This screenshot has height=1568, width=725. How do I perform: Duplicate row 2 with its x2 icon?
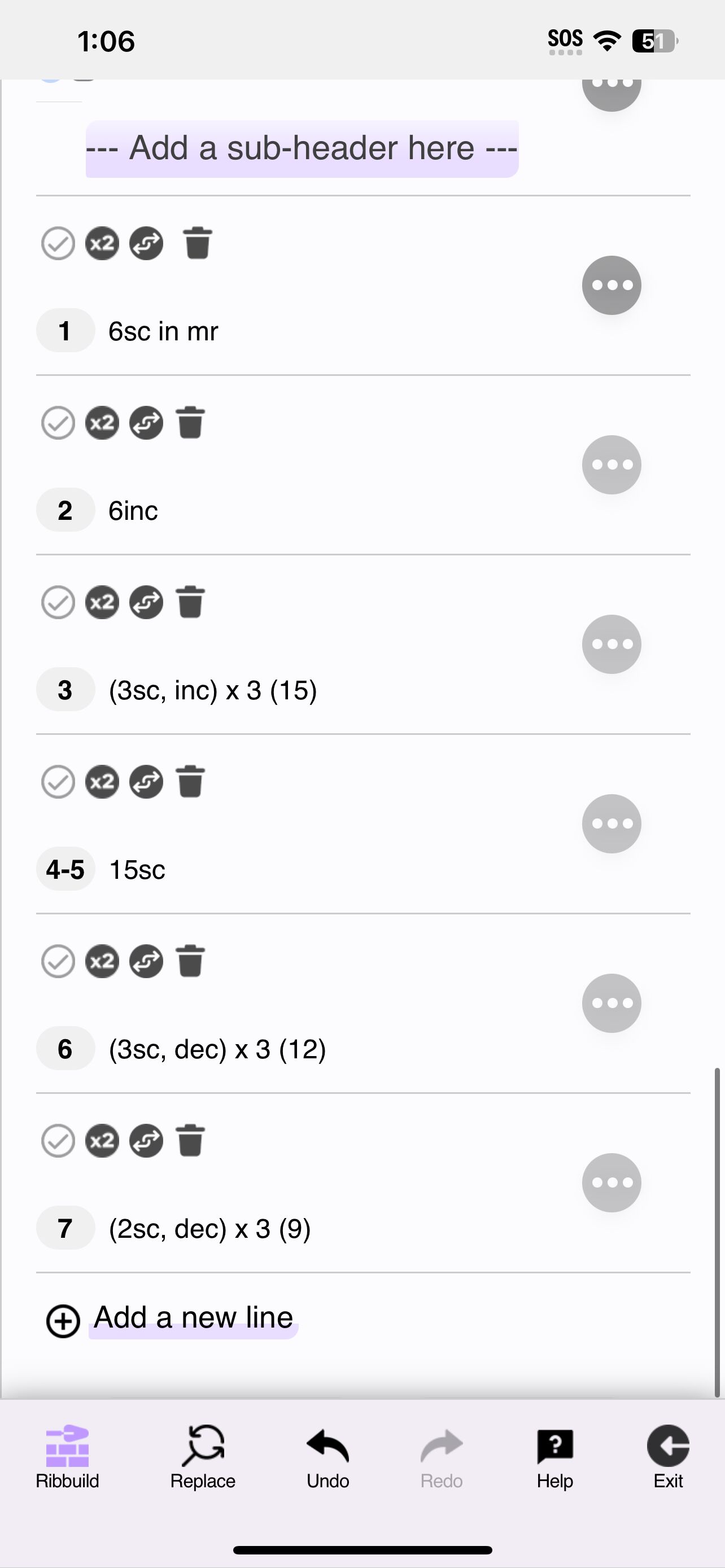(x=102, y=423)
